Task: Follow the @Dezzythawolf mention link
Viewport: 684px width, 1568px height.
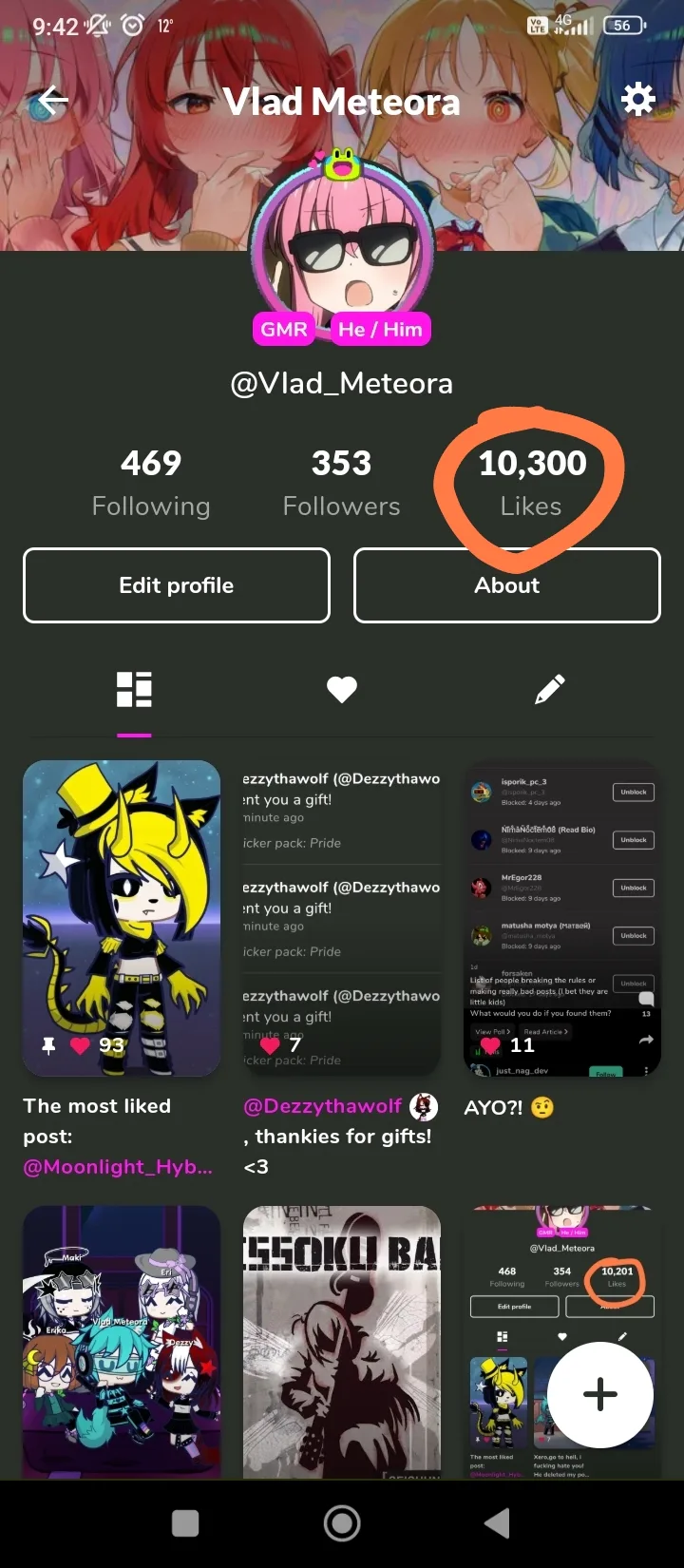Action: tap(323, 1106)
